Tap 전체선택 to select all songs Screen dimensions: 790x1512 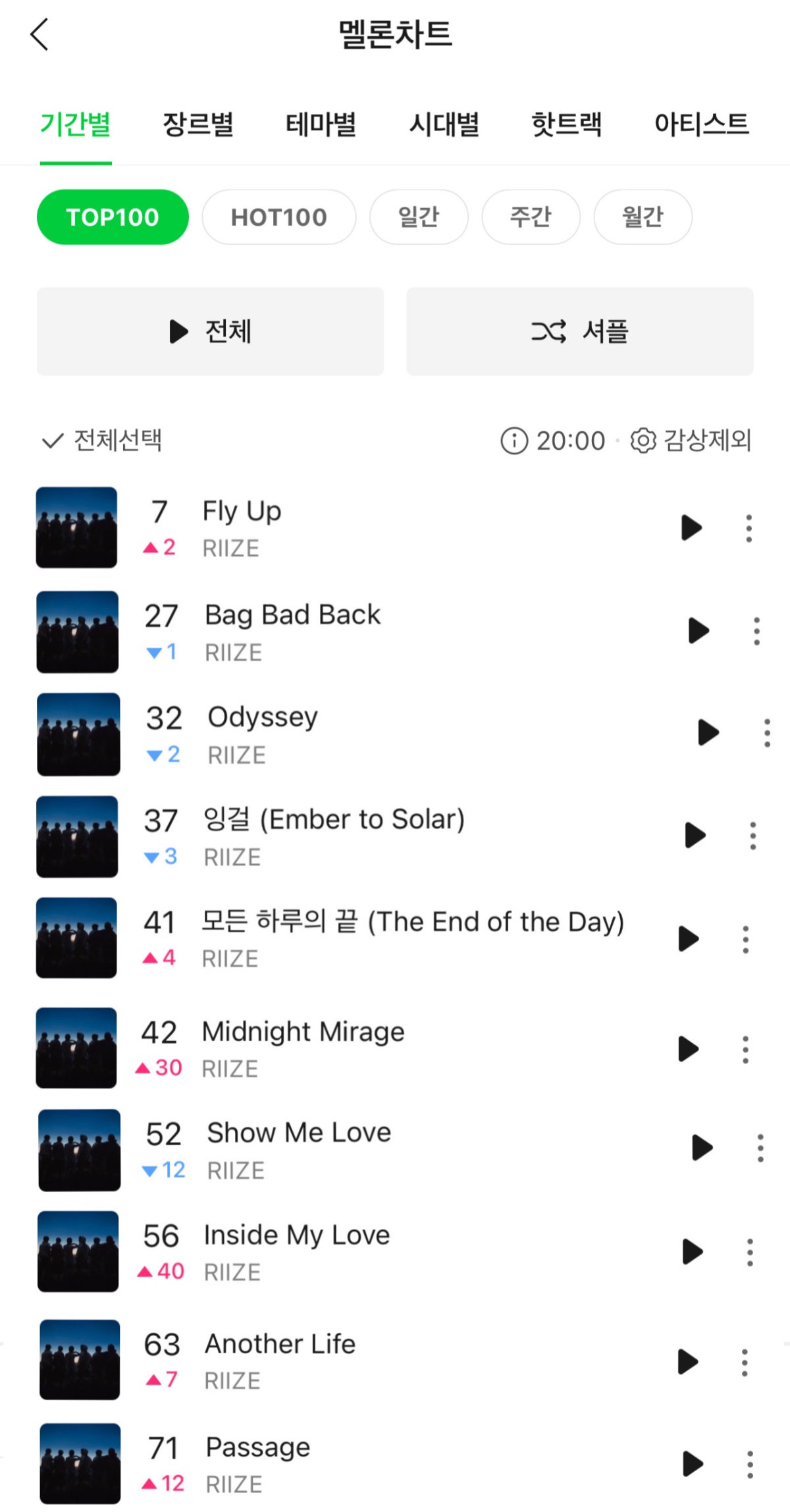(102, 441)
